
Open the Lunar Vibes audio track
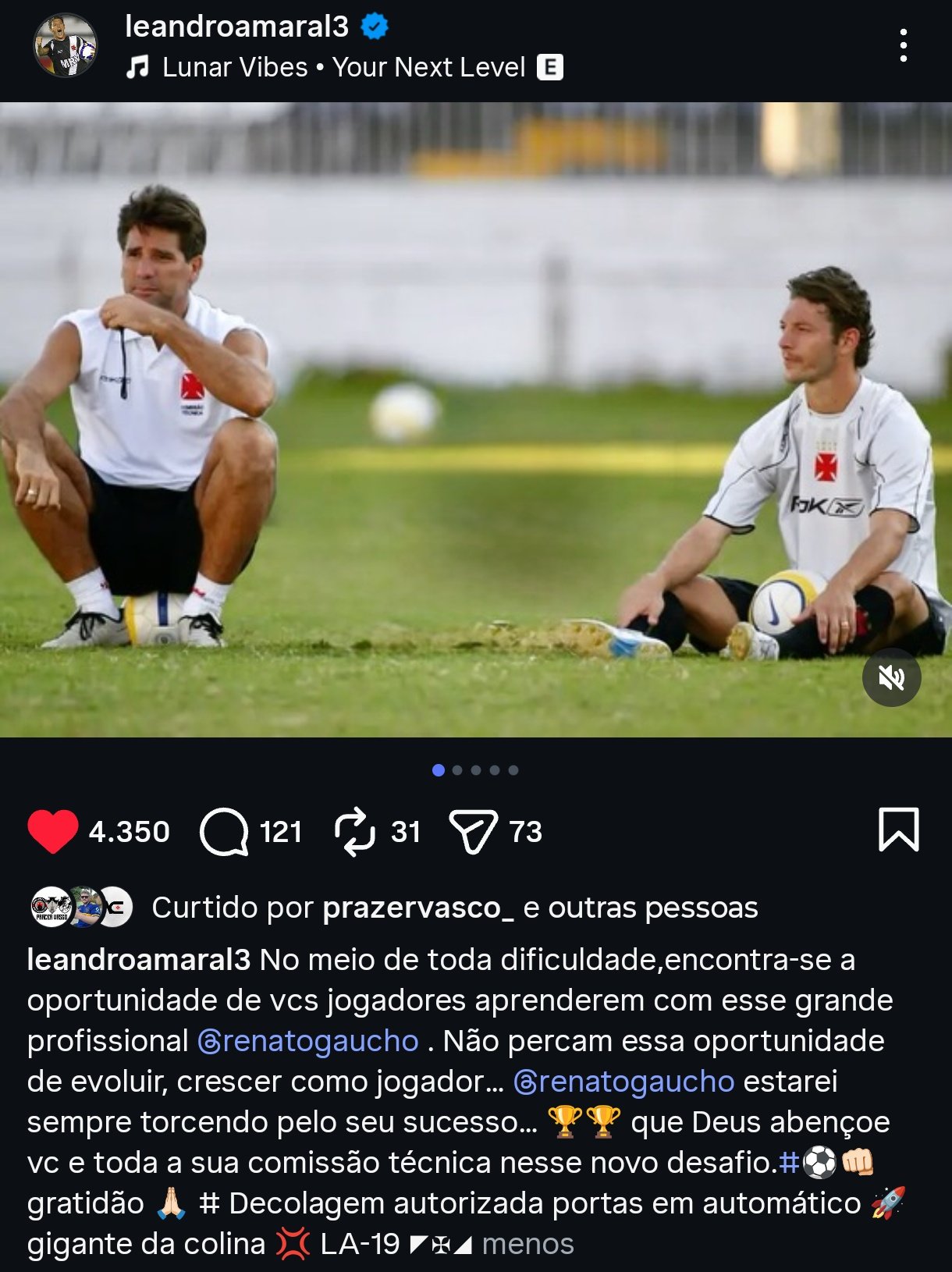pyautogui.click(x=343, y=68)
